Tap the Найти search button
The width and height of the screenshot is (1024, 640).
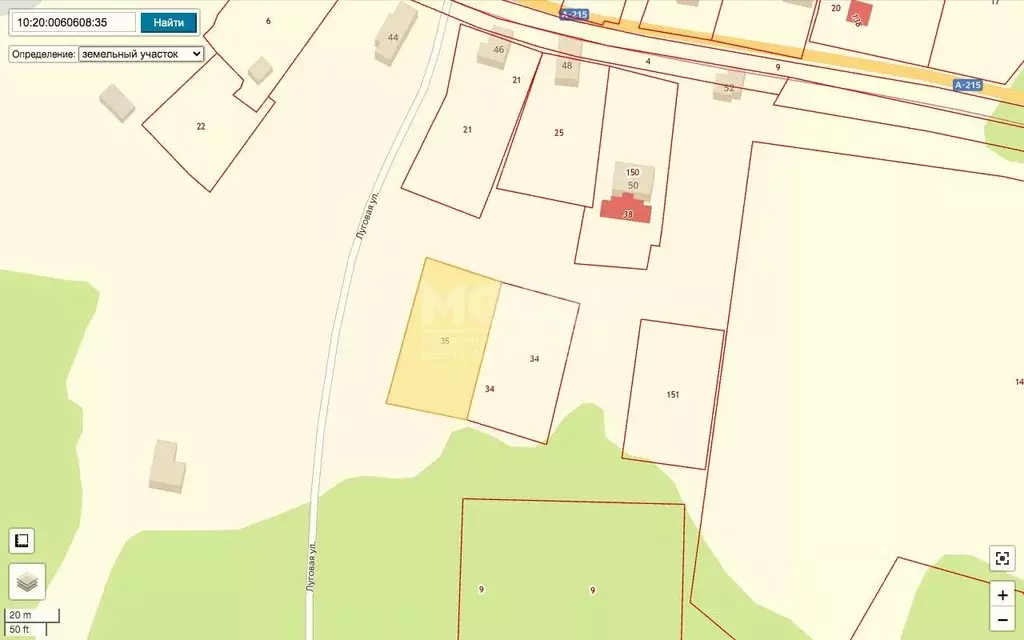(168, 21)
